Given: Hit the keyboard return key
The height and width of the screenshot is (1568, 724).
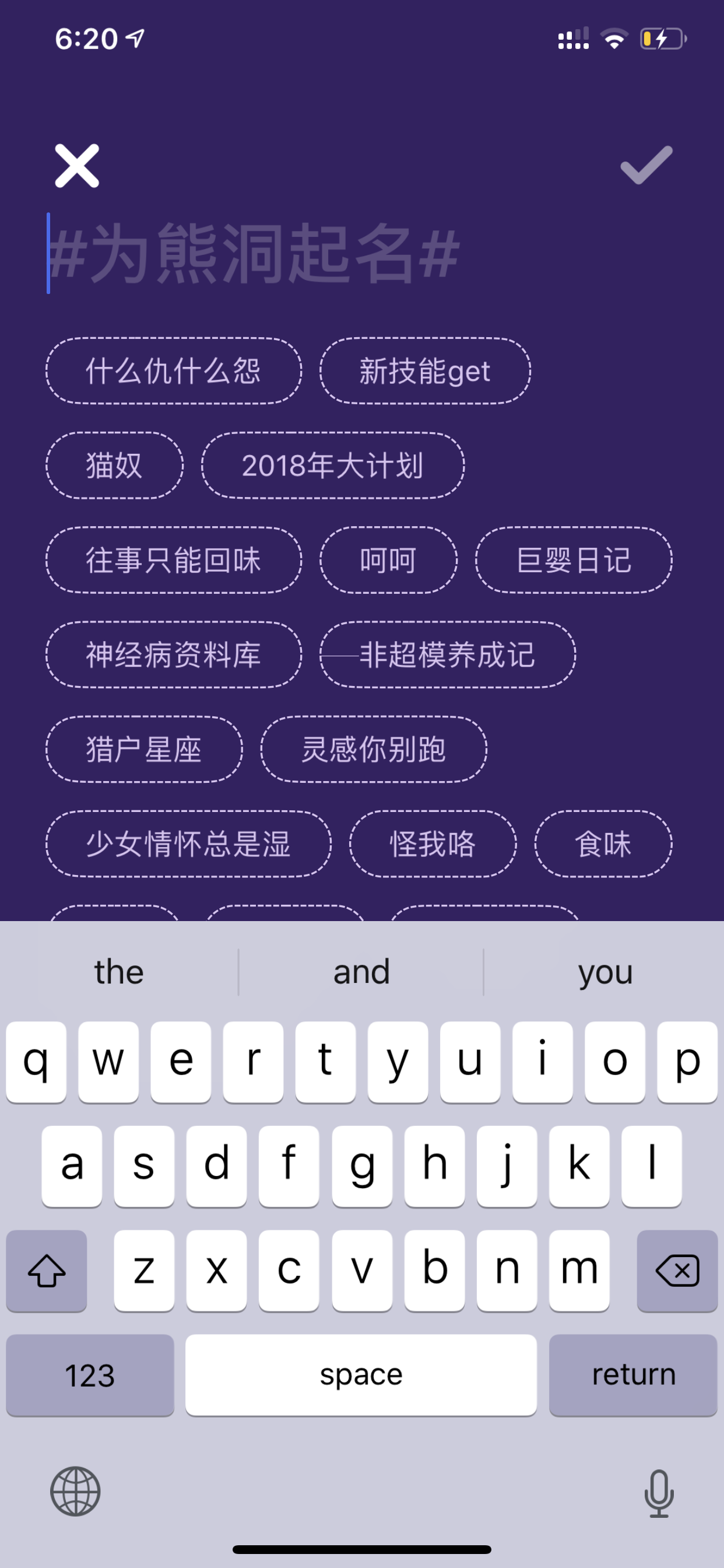Looking at the screenshot, I should [632, 1375].
